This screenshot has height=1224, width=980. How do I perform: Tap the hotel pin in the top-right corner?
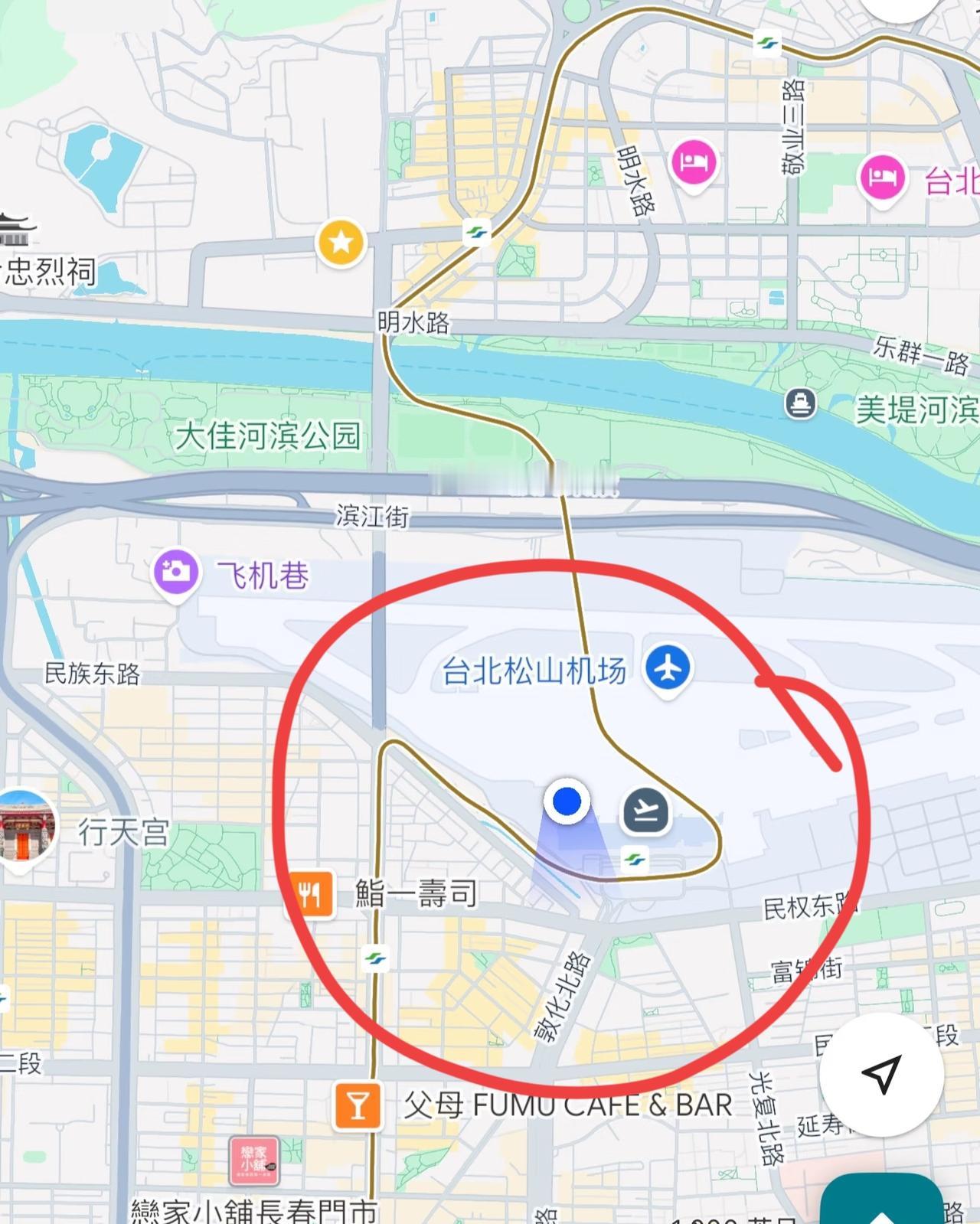click(x=884, y=178)
